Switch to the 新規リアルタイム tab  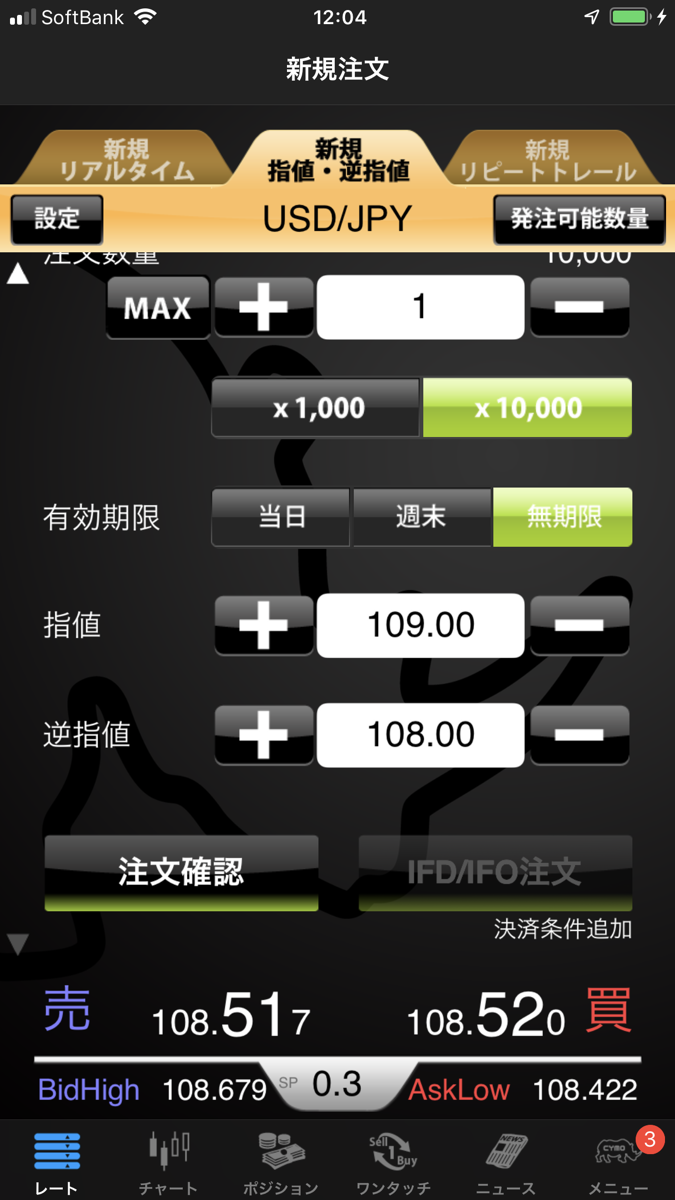tap(126, 160)
